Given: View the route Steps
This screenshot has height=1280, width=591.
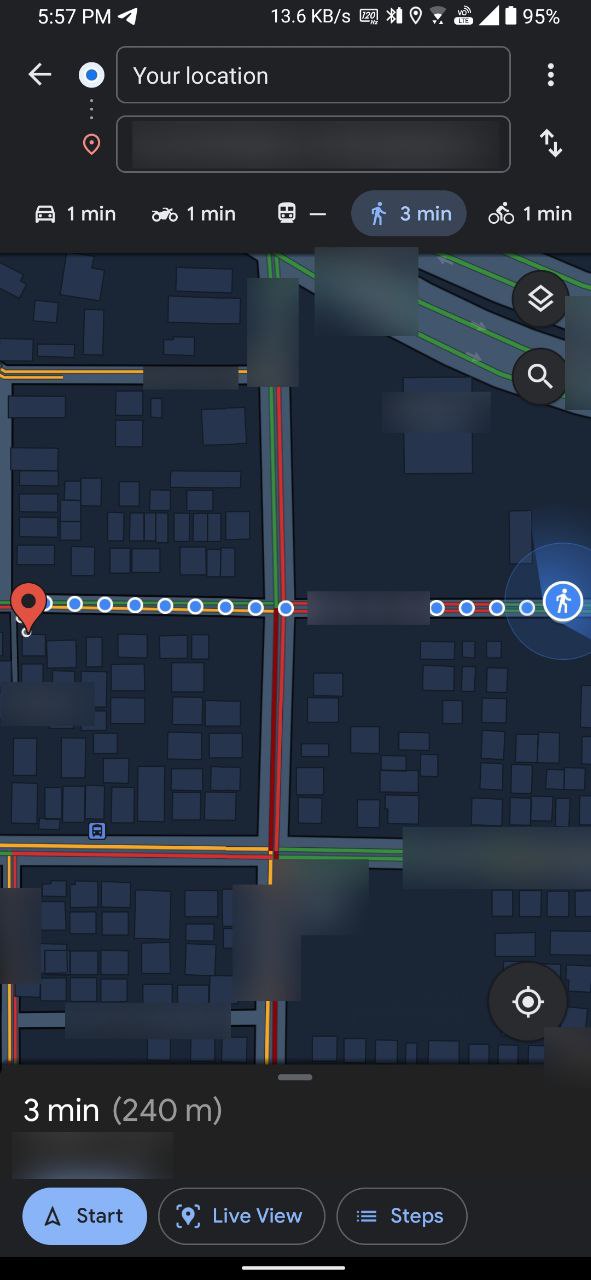Looking at the screenshot, I should [x=402, y=1216].
